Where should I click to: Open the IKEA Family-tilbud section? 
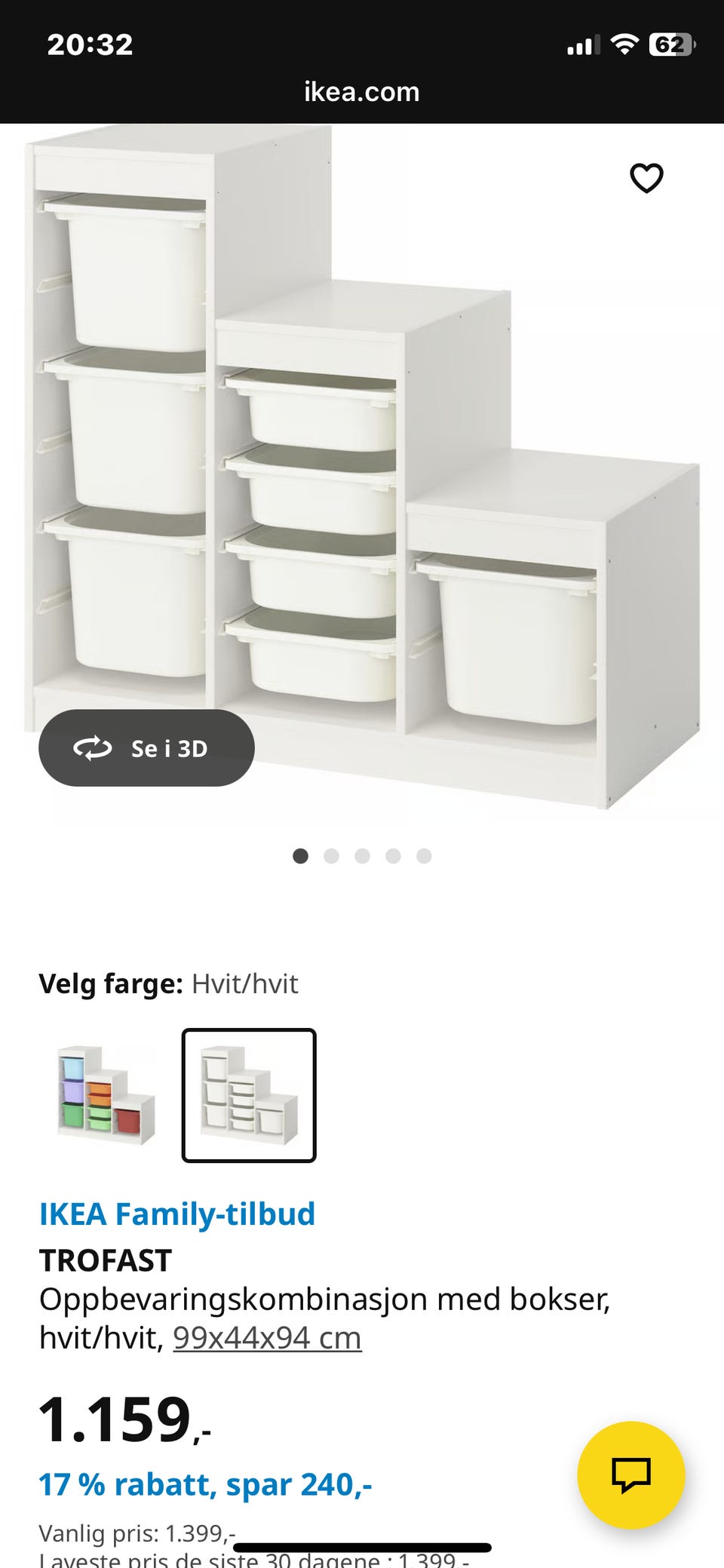pyautogui.click(x=178, y=1214)
